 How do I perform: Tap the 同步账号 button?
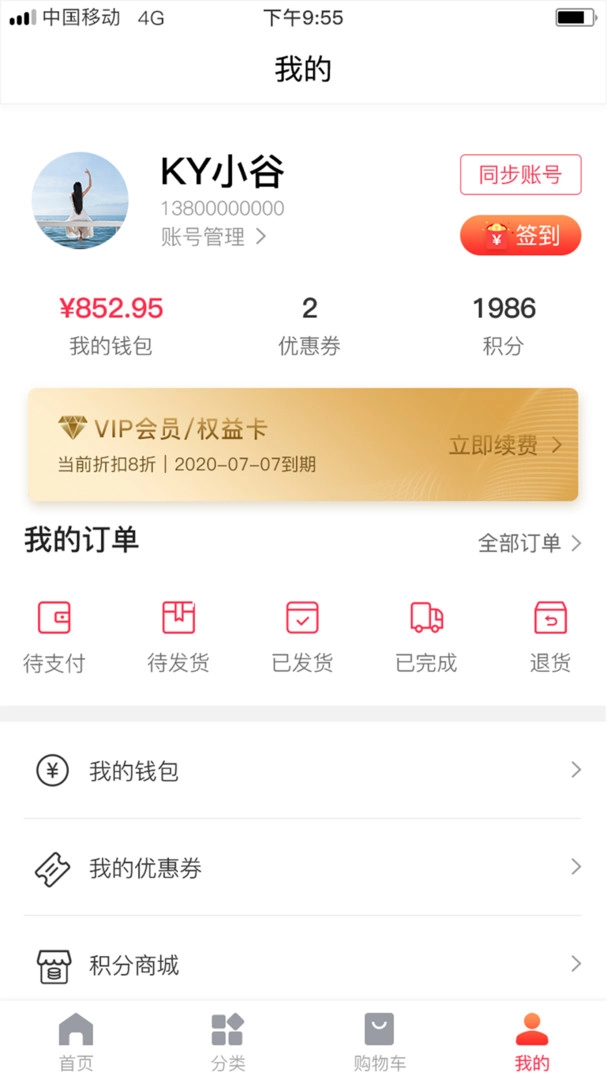(x=520, y=175)
